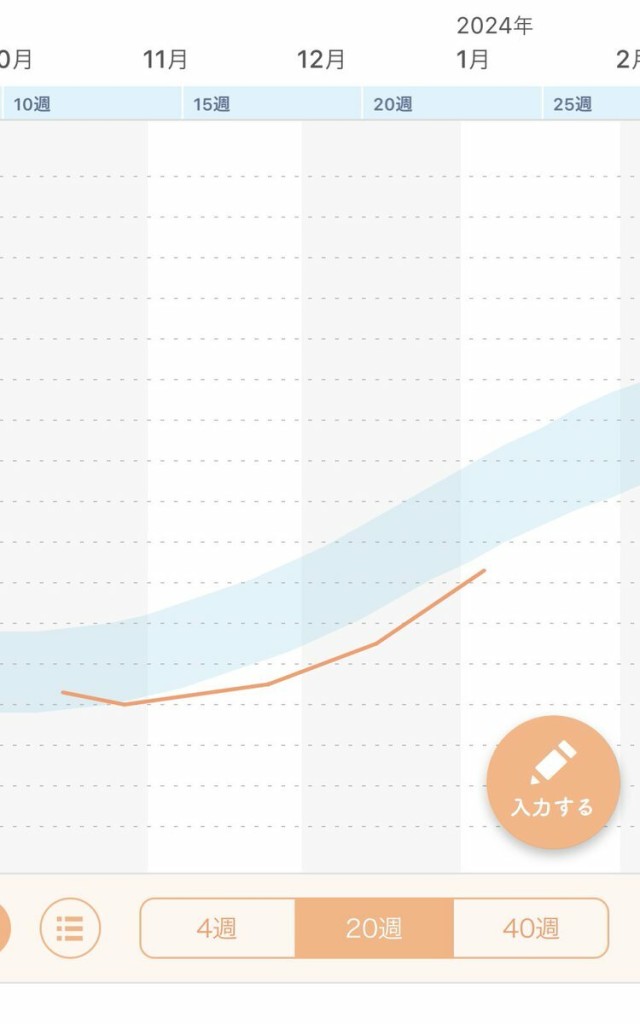This screenshot has height=1024, width=640.
Task: Open the list view icon
Action: 70,928
